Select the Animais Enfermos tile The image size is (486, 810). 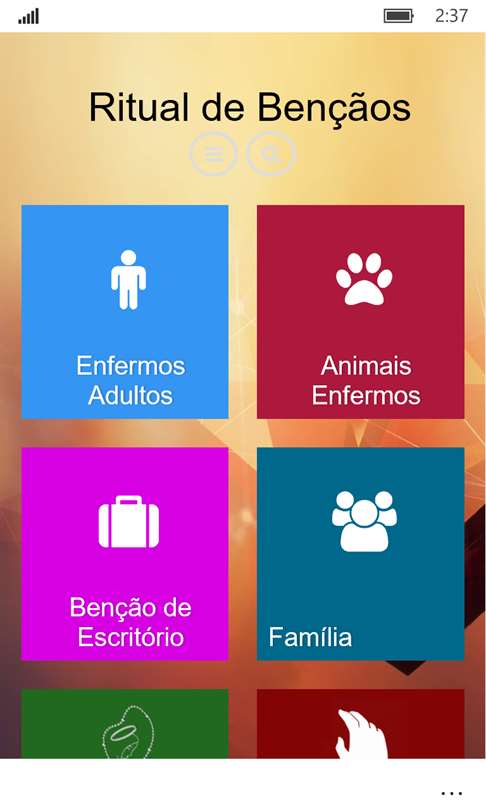click(x=360, y=312)
